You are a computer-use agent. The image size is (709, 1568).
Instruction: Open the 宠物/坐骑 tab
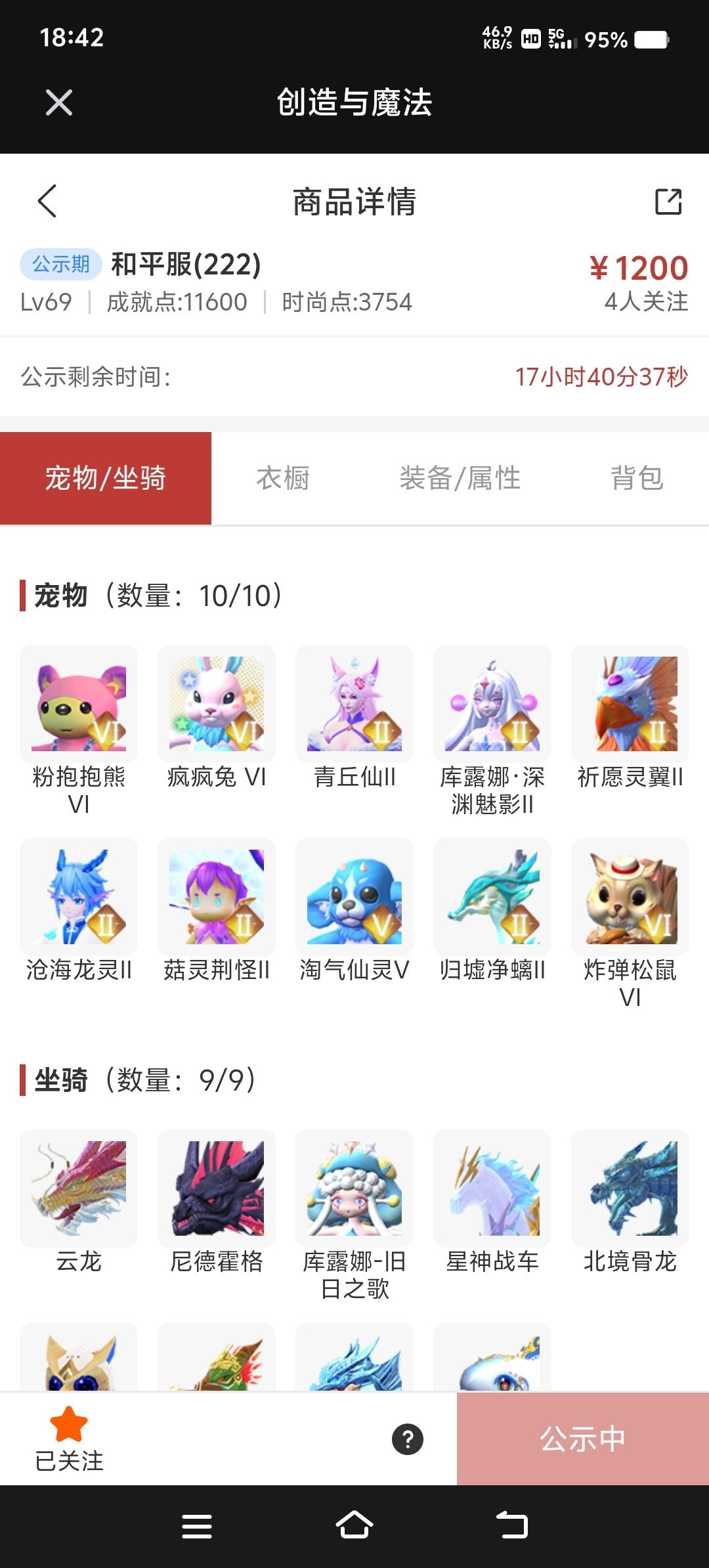[106, 479]
